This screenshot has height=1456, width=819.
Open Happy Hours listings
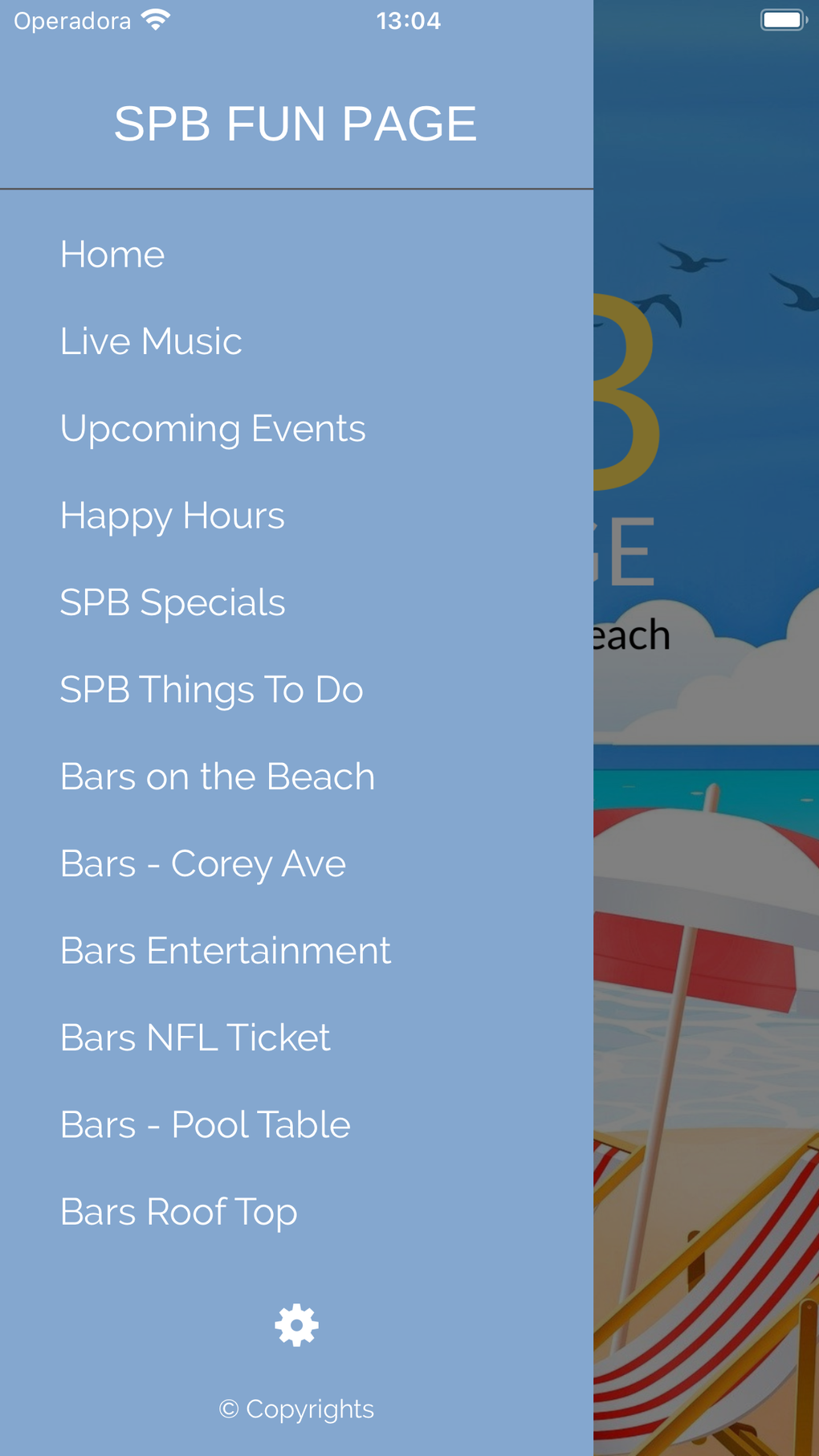click(x=172, y=515)
